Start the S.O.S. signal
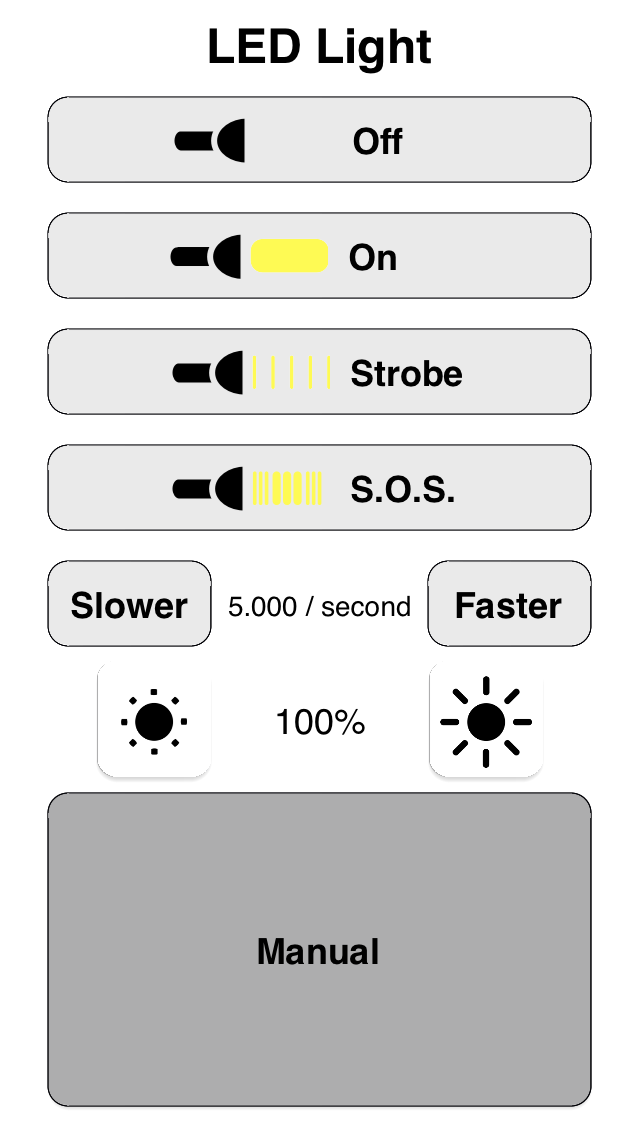Screen dimensions: 640x1136 320,488
